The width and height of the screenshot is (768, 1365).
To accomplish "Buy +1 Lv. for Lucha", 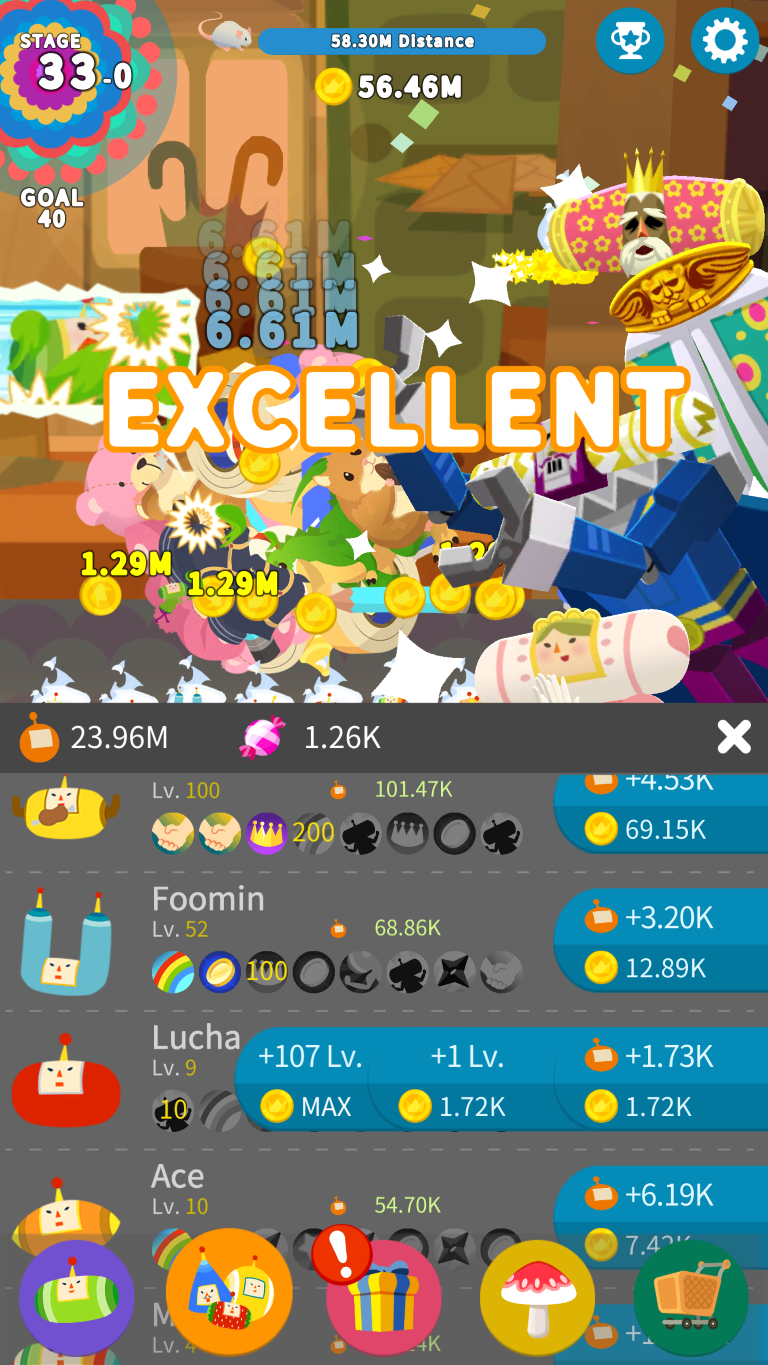I will (466, 1081).
